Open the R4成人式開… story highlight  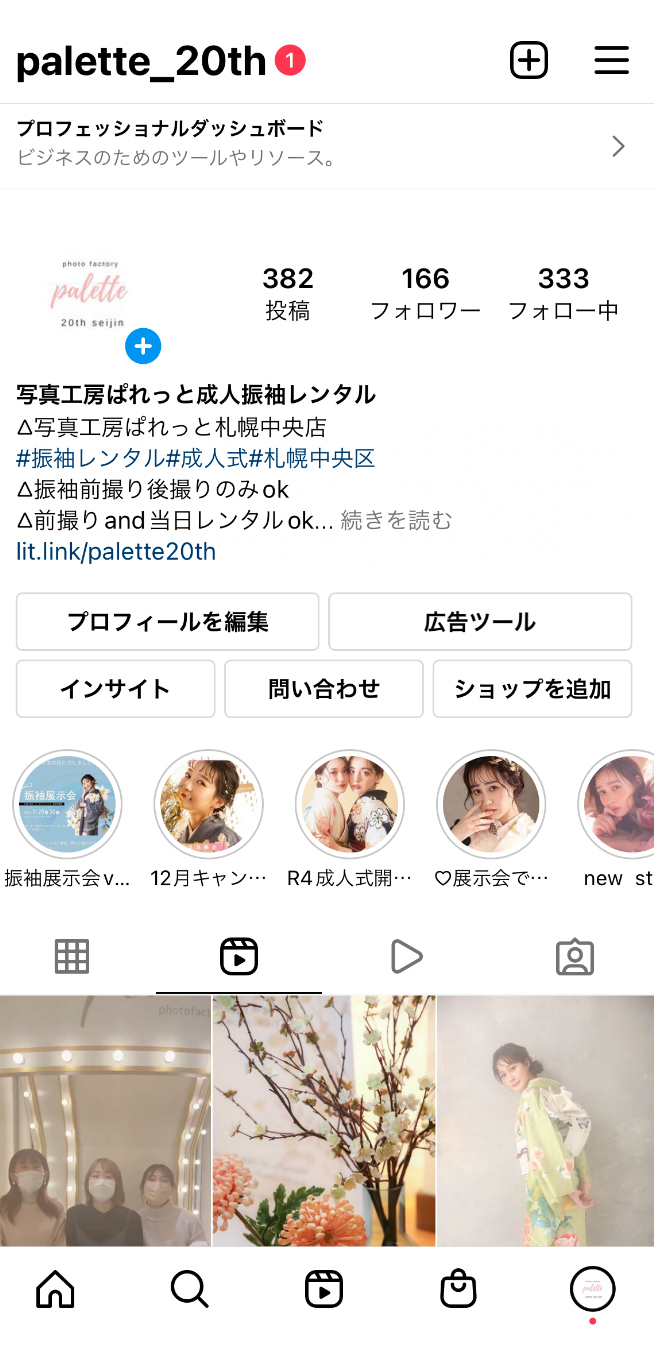tap(349, 804)
